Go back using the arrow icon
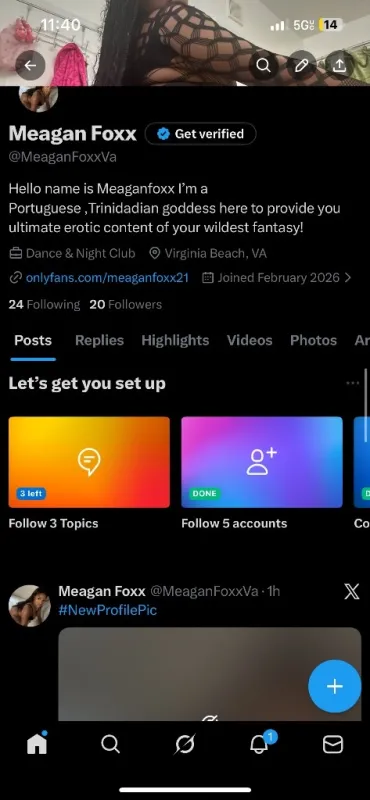 click(x=31, y=65)
